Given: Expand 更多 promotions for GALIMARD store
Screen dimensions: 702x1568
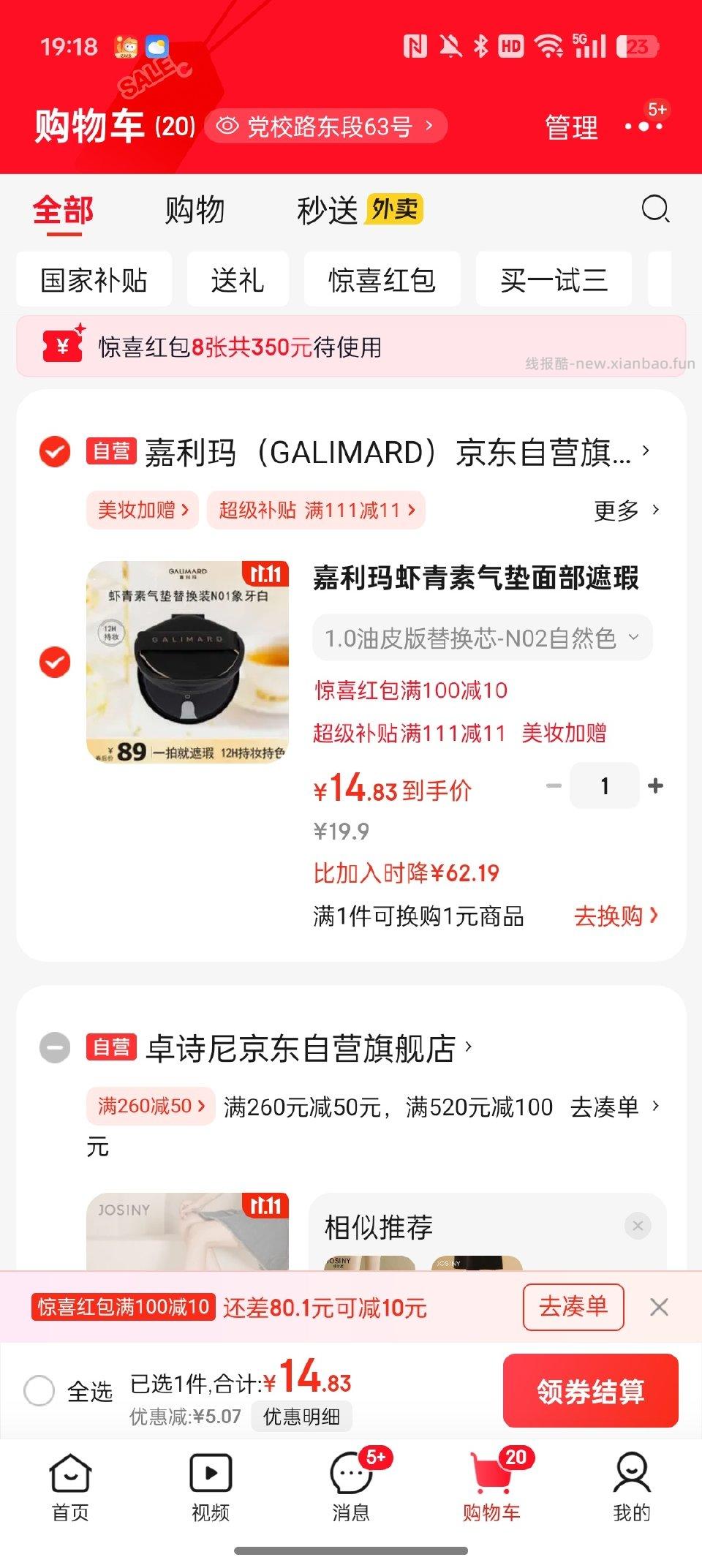Looking at the screenshot, I should [x=618, y=510].
